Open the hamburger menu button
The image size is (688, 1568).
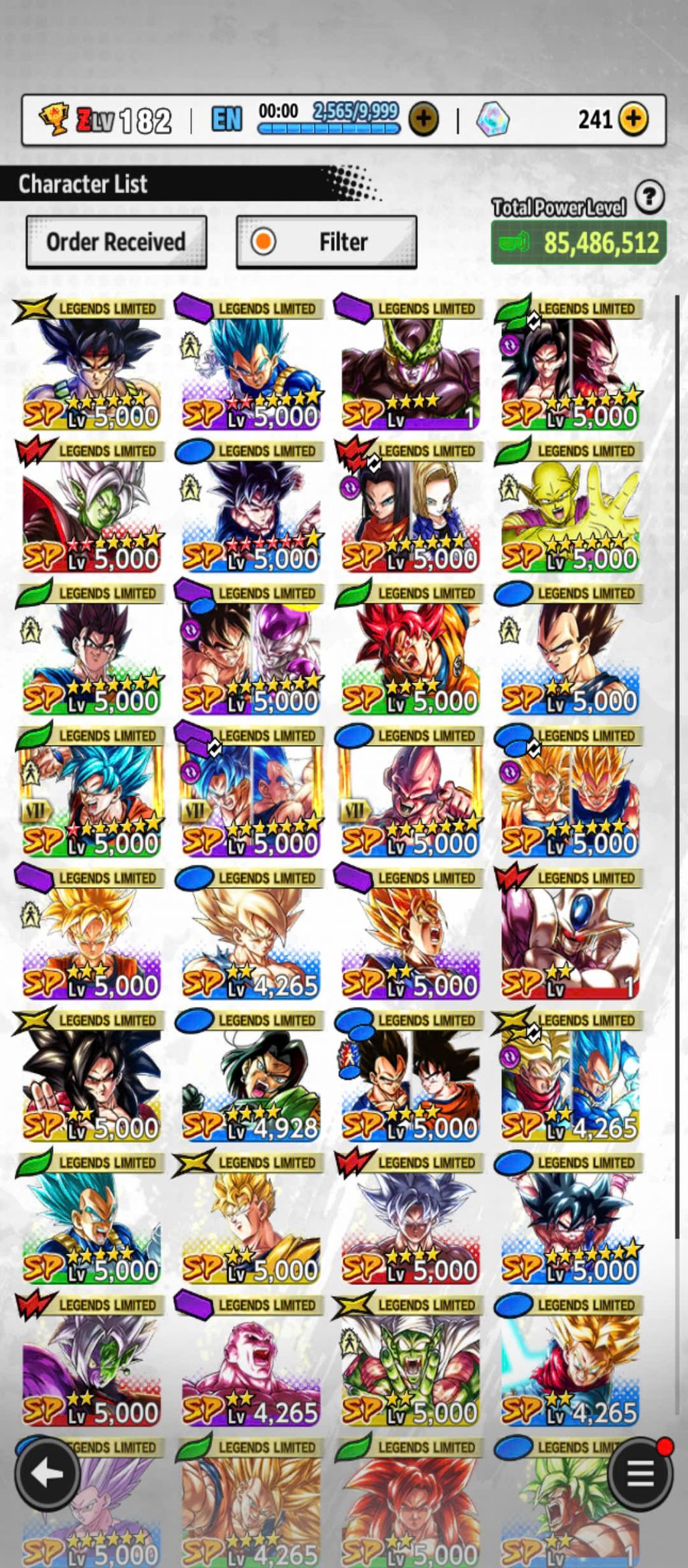pyautogui.click(x=640, y=1474)
